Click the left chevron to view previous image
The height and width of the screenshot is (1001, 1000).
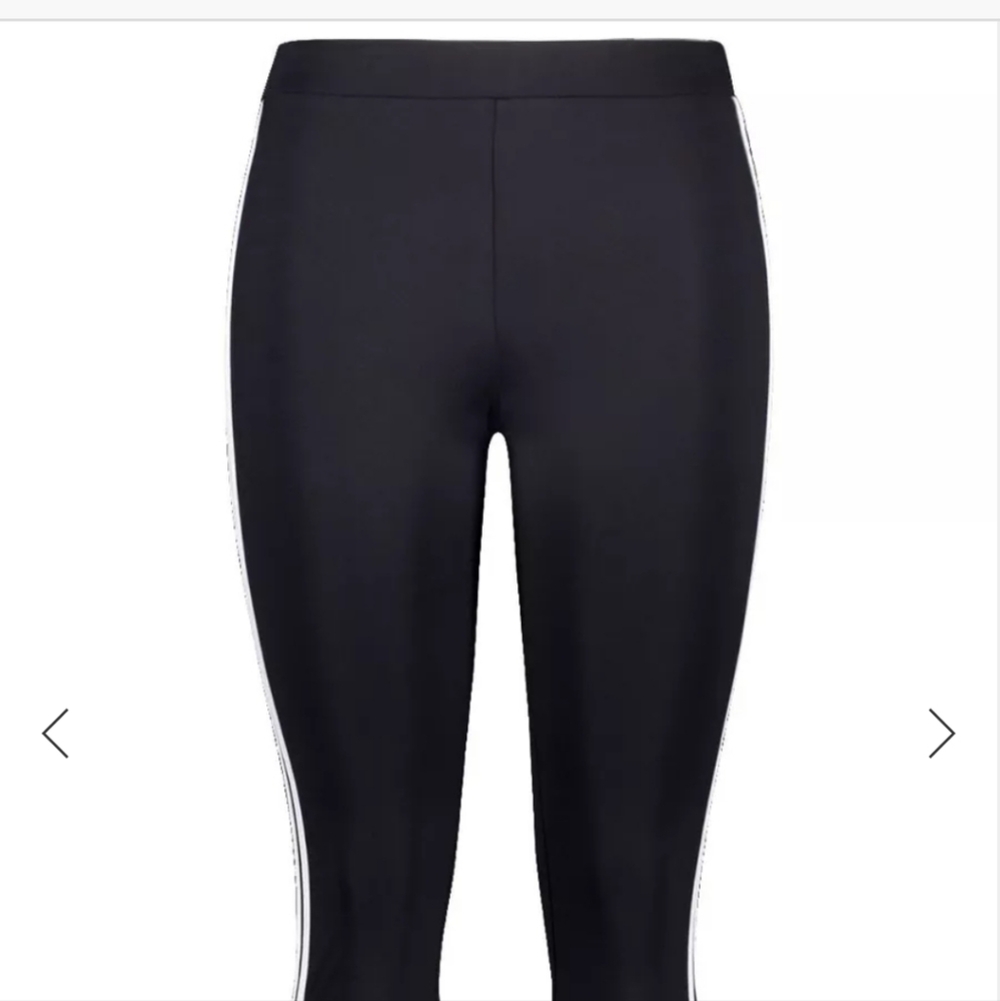(x=57, y=733)
